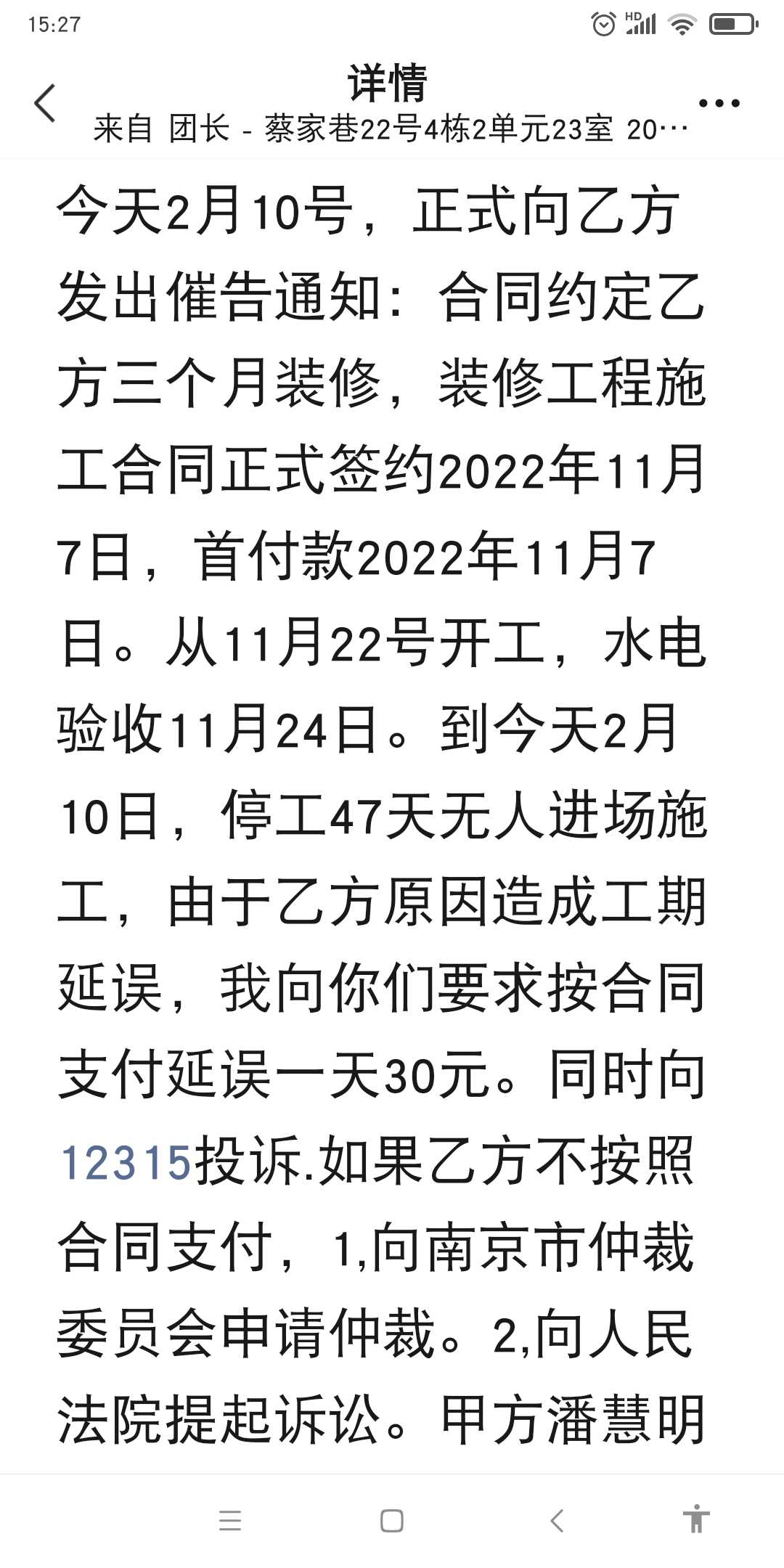Open the three-dot overflow menu
This screenshot has height=1568, width=784.
tap(719, 104)
